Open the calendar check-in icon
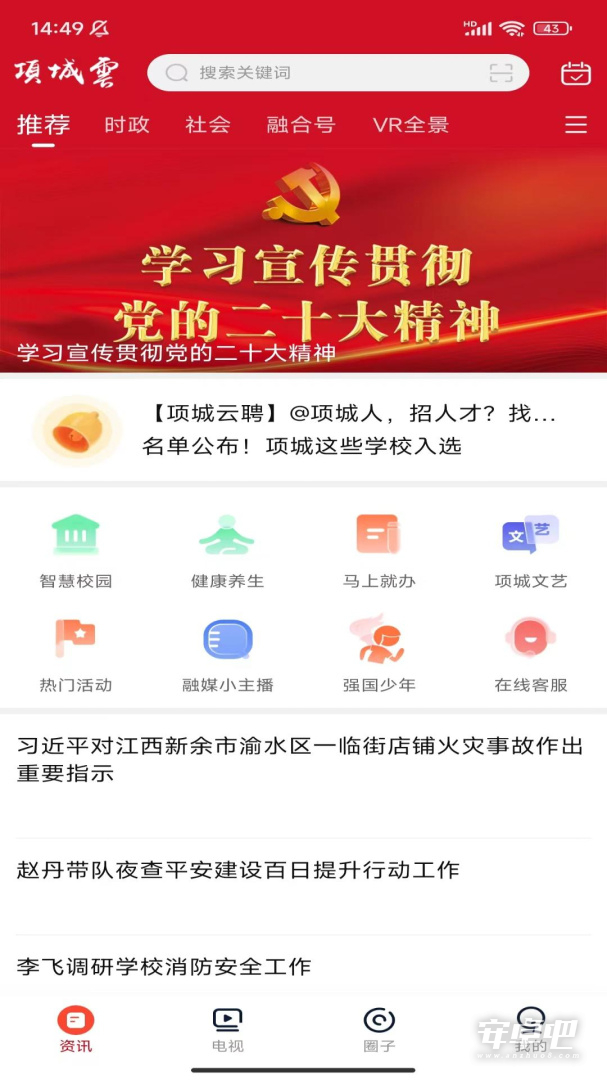This screenshot has height=1080, width=607. pos(575,73)
